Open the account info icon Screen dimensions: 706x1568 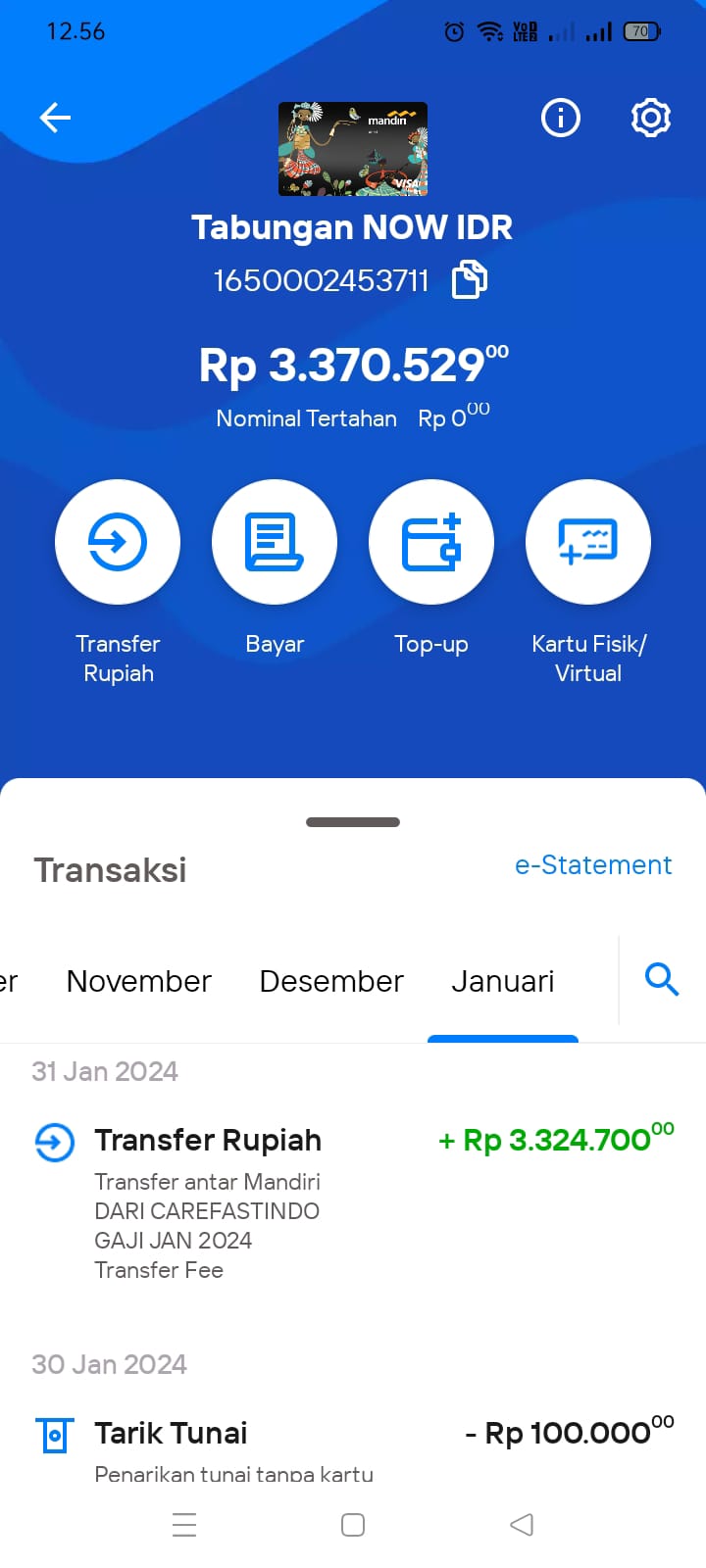(561, 119)
